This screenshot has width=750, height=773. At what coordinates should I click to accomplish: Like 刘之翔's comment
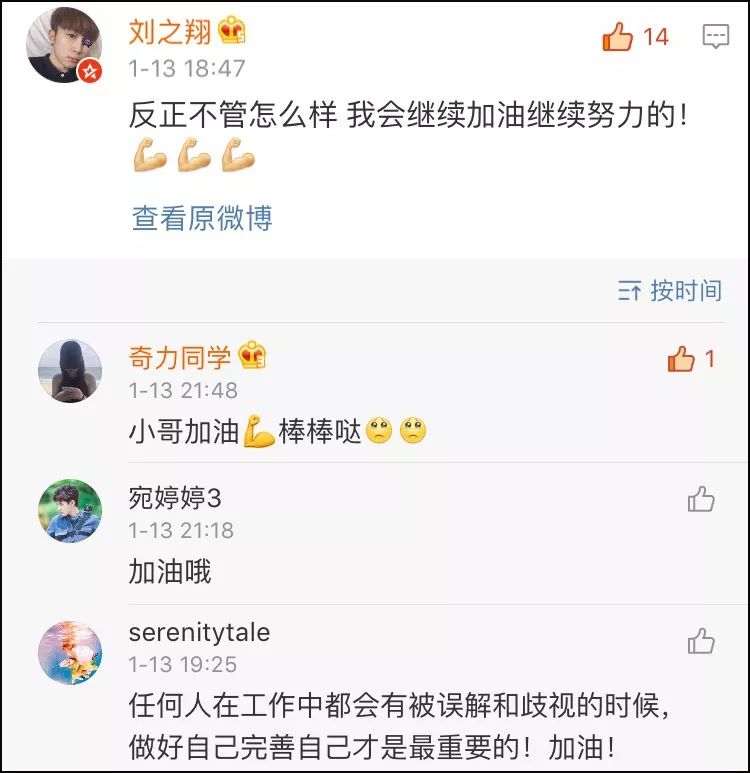click(619, 38)
